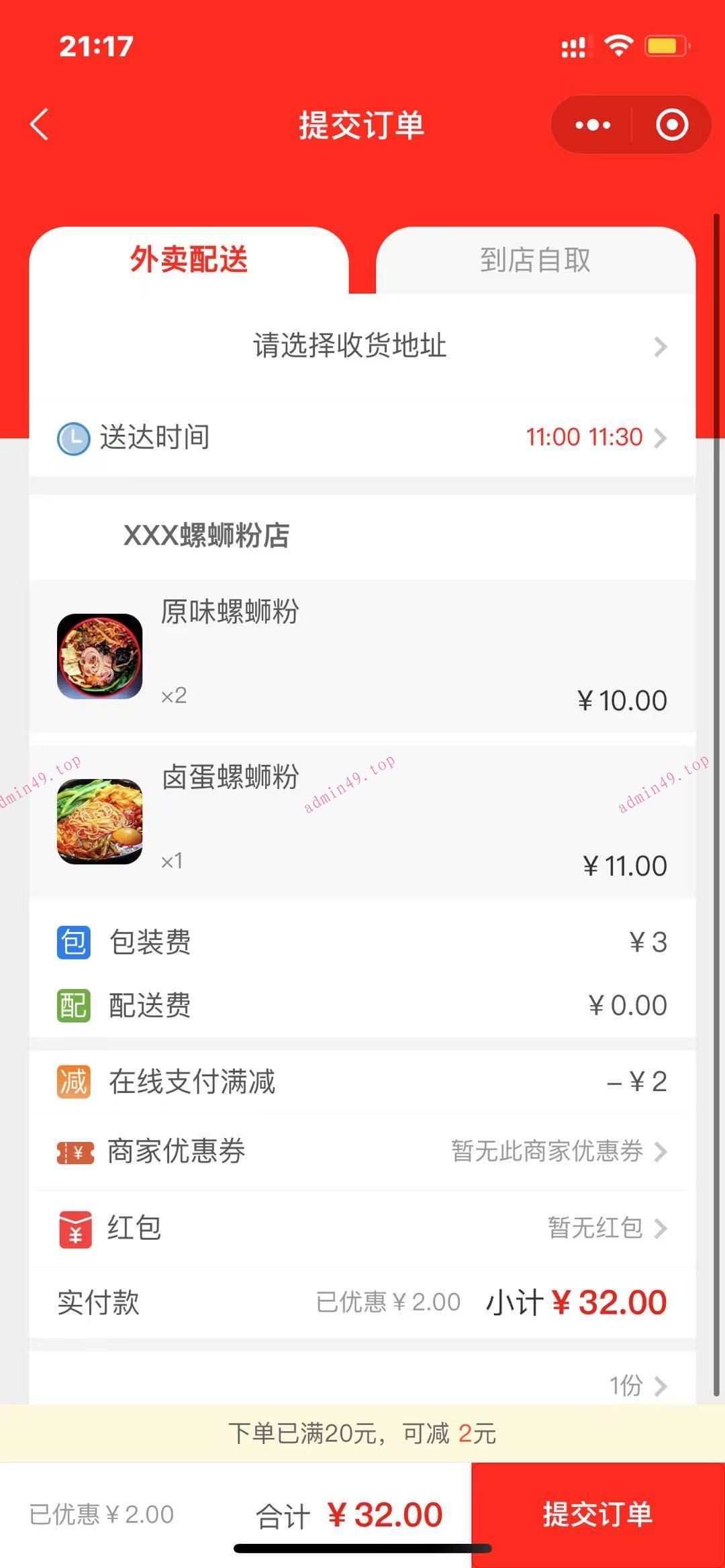Expand the delivery time 11:00 11:30 selector
This screenshot has height=1568, width=725.
tap(583, 437)
